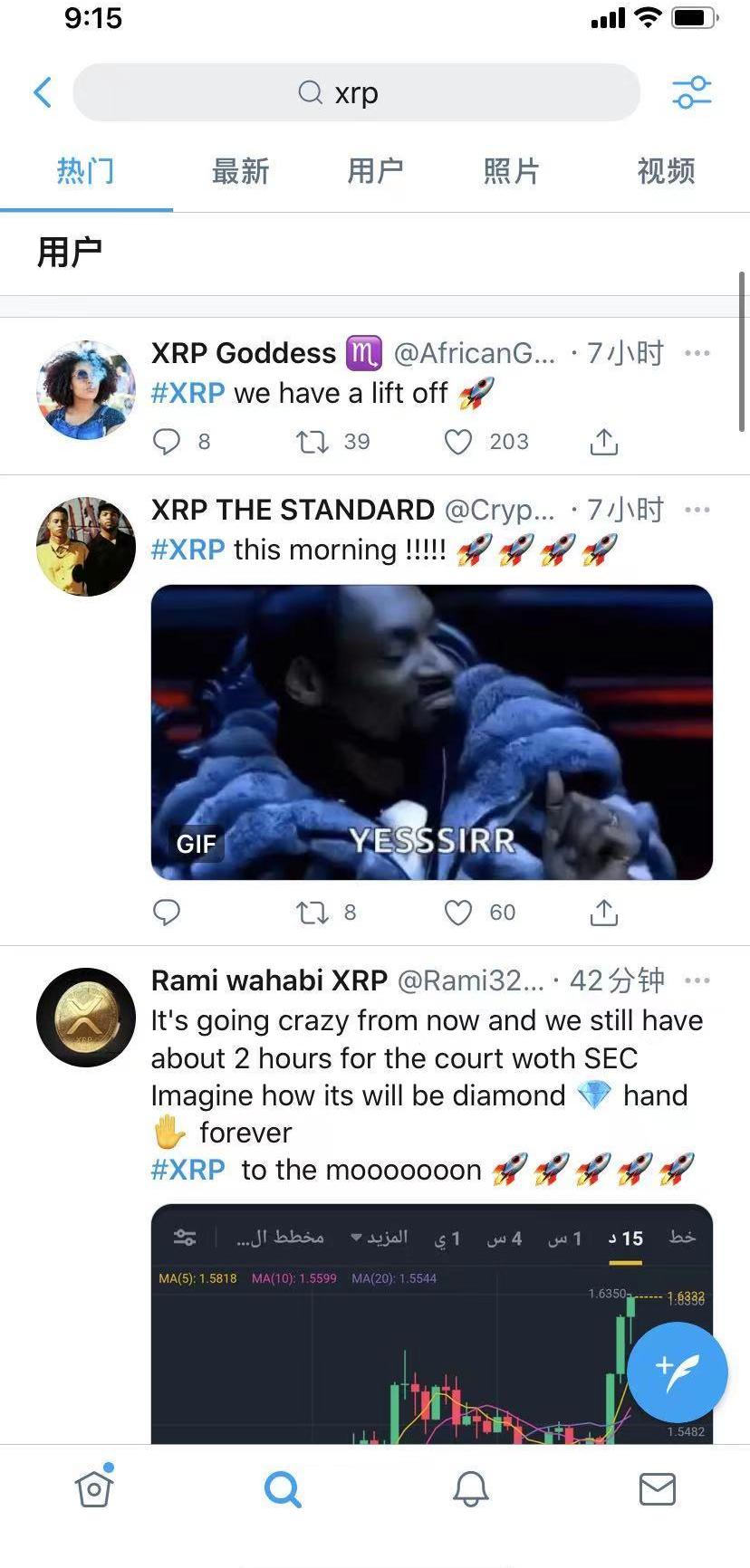
Task: Open direct messages envelope
Action: tap(658, 1488)
